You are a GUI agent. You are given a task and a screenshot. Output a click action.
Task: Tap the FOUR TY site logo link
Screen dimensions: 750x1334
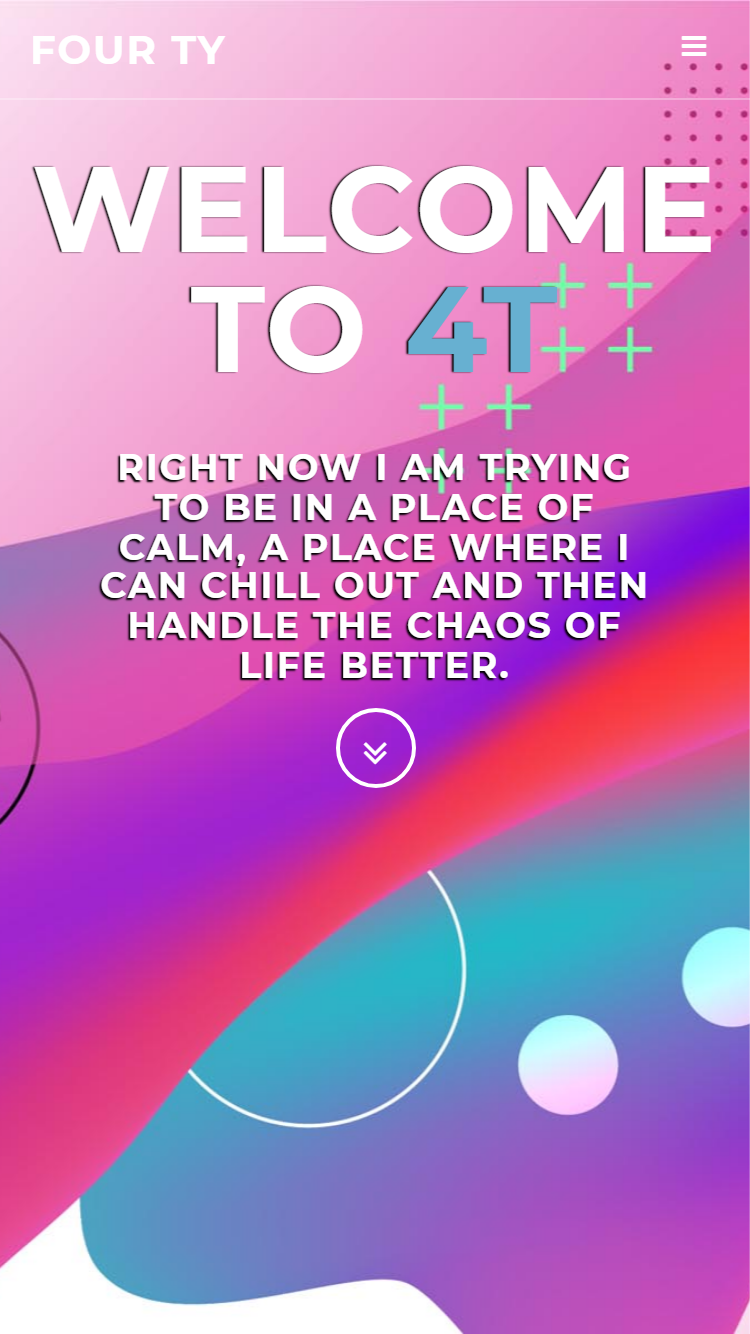coord(128,50)
